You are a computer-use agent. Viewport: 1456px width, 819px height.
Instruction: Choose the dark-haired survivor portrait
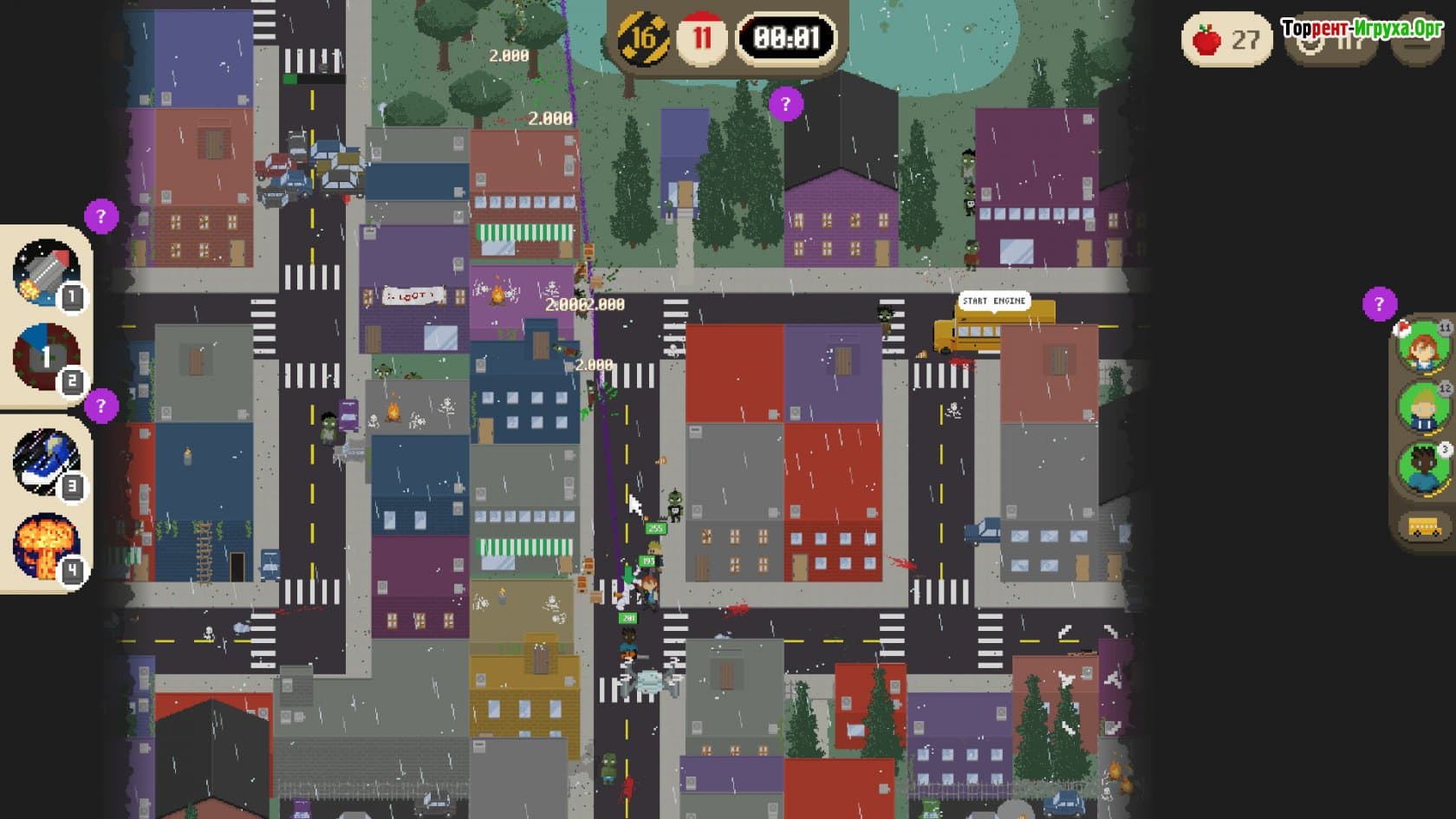click(x=1423, y=467)
